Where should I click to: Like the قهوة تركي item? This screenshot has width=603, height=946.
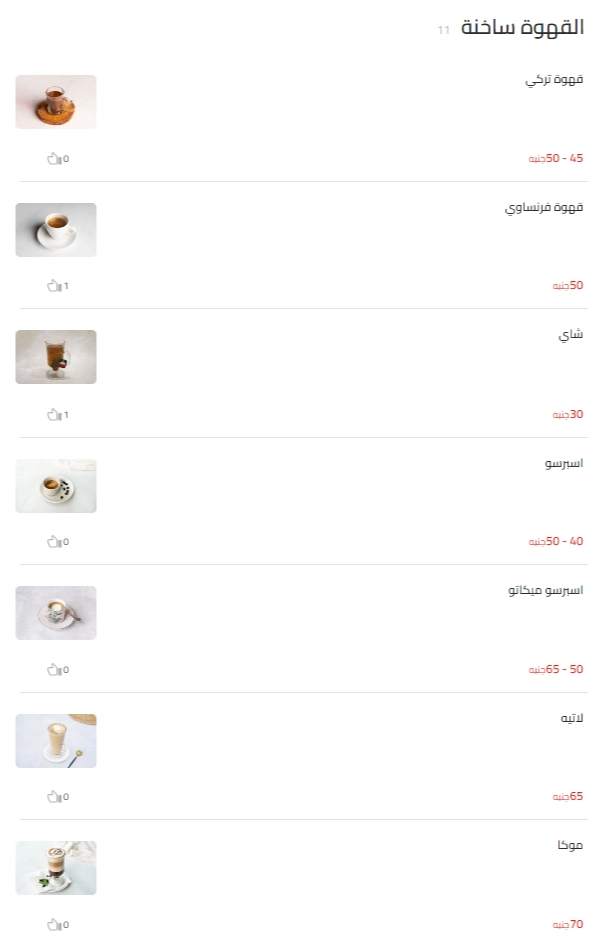coord(54,158)
